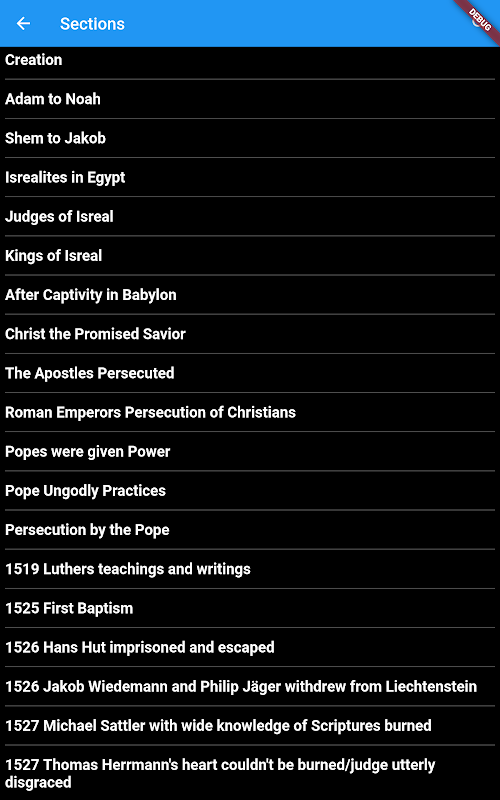This screenshot has width=500, height=800.
Task: Open Persecution by the Pope
Action: click(250, 530)
